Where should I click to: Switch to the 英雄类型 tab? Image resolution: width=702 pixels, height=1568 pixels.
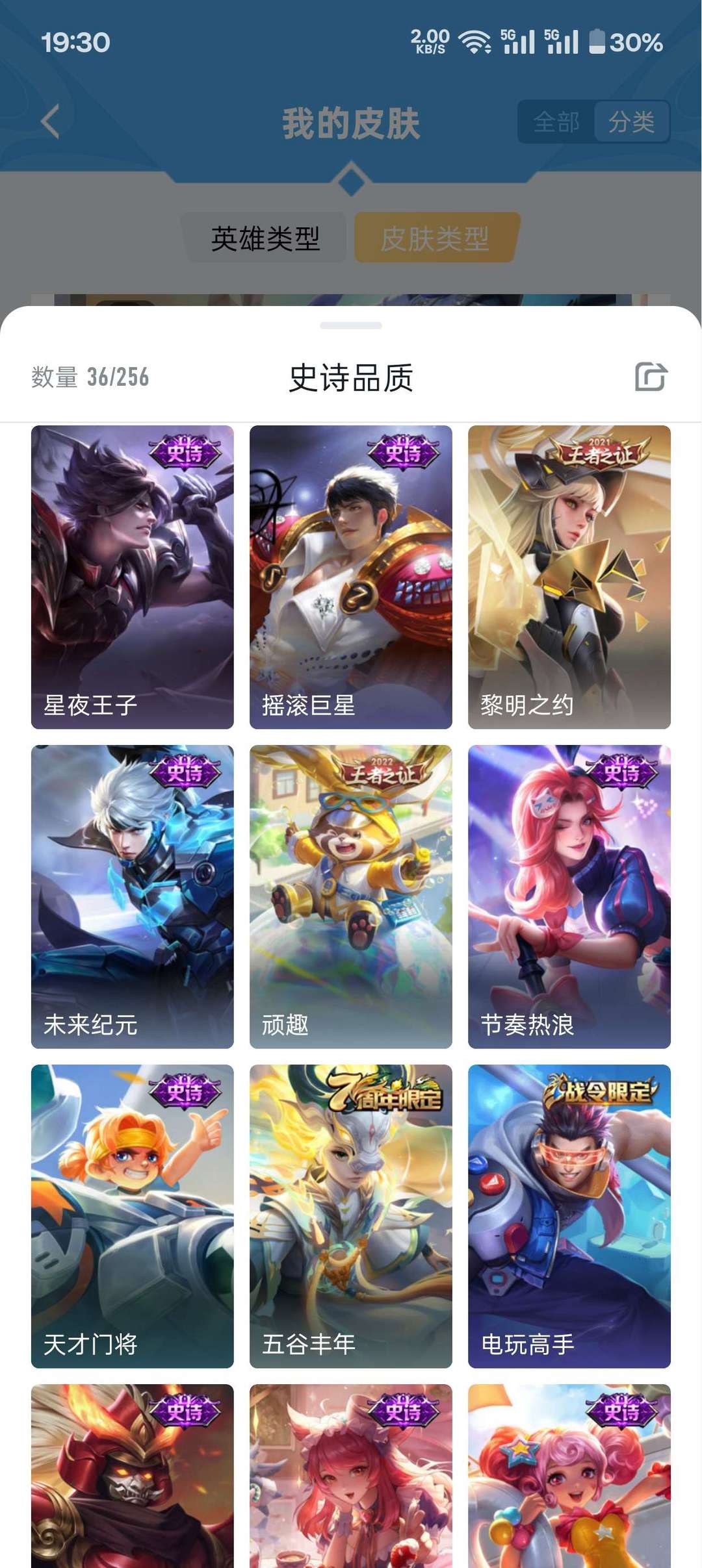coord(265,238)
